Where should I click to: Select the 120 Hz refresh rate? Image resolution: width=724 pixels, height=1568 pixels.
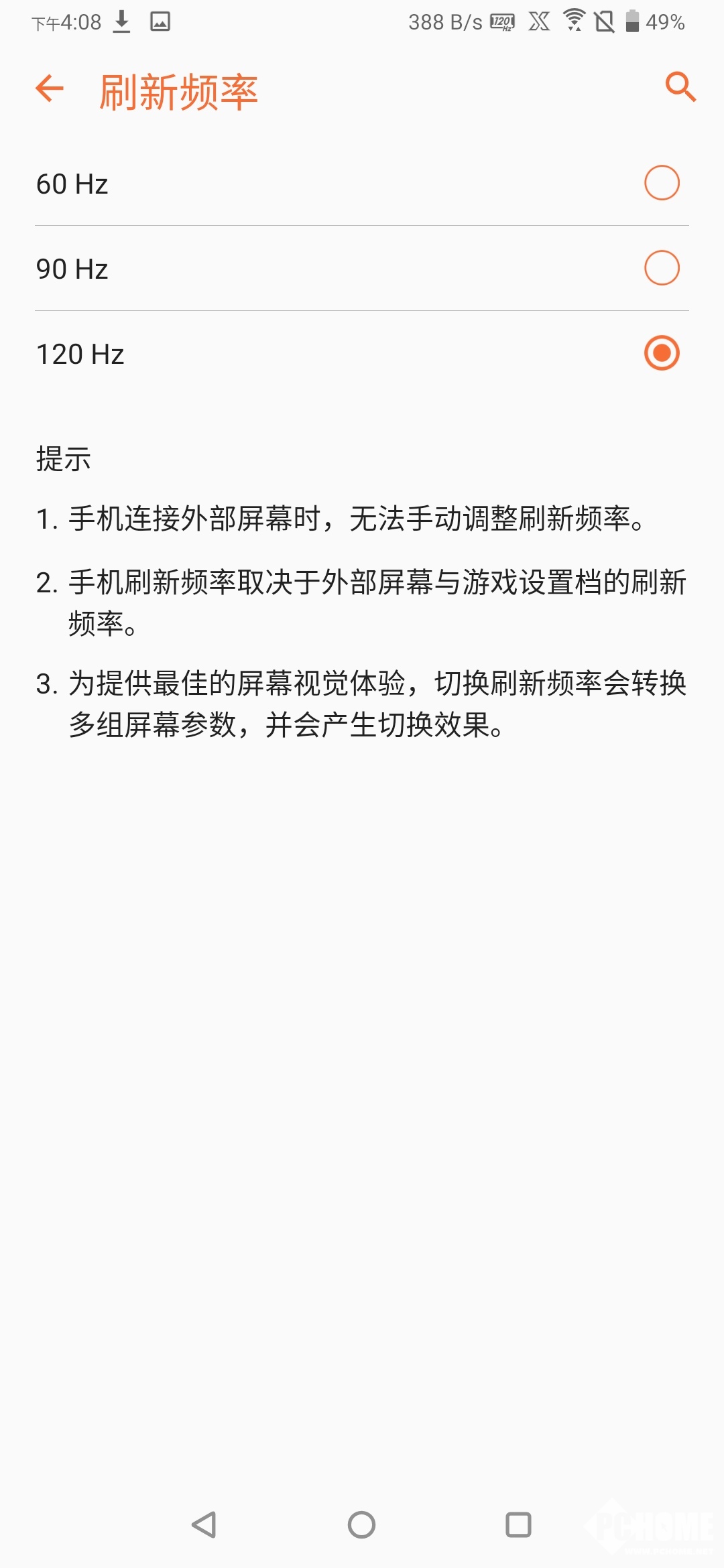(662, 353)
